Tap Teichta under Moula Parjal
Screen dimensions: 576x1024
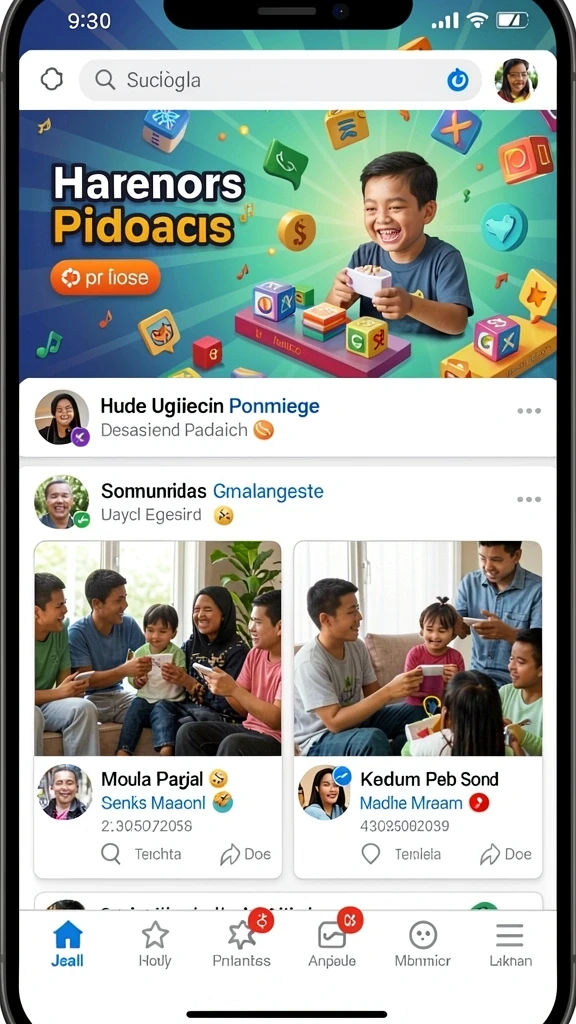(x=142, y=854)
